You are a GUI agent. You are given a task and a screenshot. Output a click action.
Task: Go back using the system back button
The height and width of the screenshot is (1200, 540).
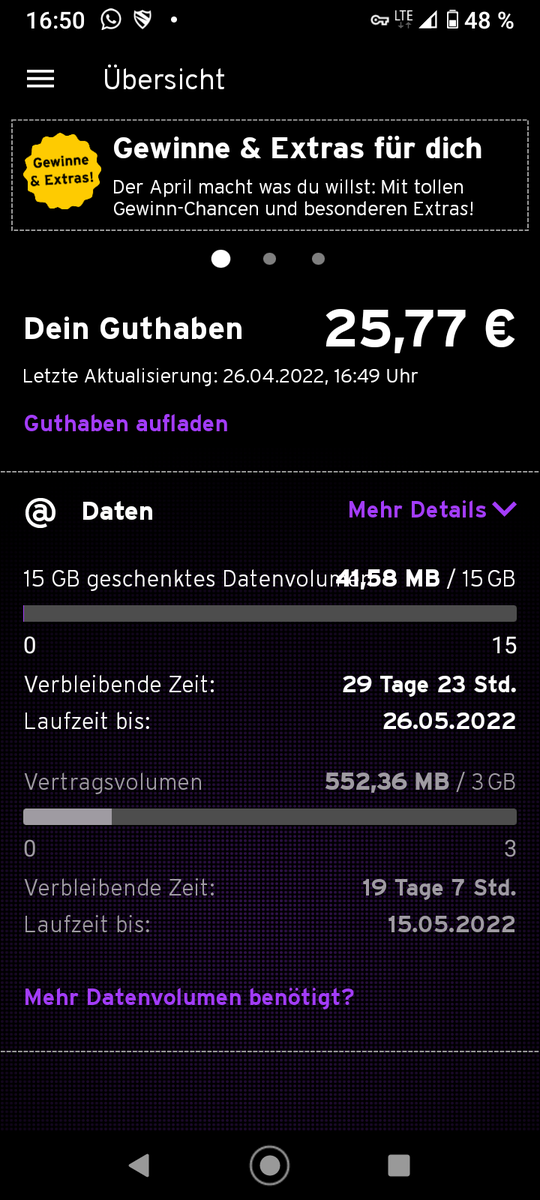pos(139,1164)
